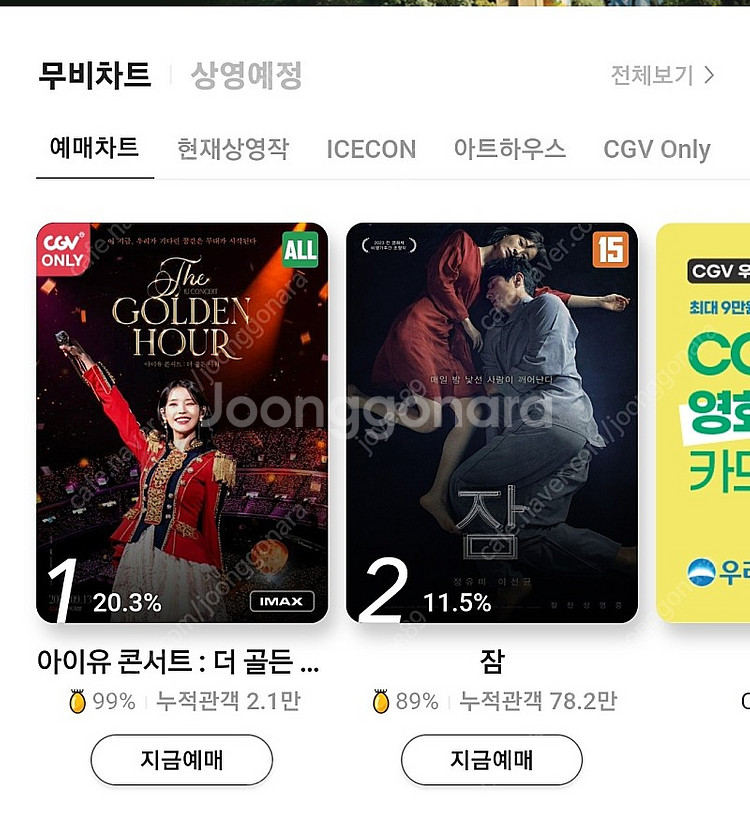Select the 무비차트 heading
Viewport: 750px width, 822px height.
coord(95,73)
